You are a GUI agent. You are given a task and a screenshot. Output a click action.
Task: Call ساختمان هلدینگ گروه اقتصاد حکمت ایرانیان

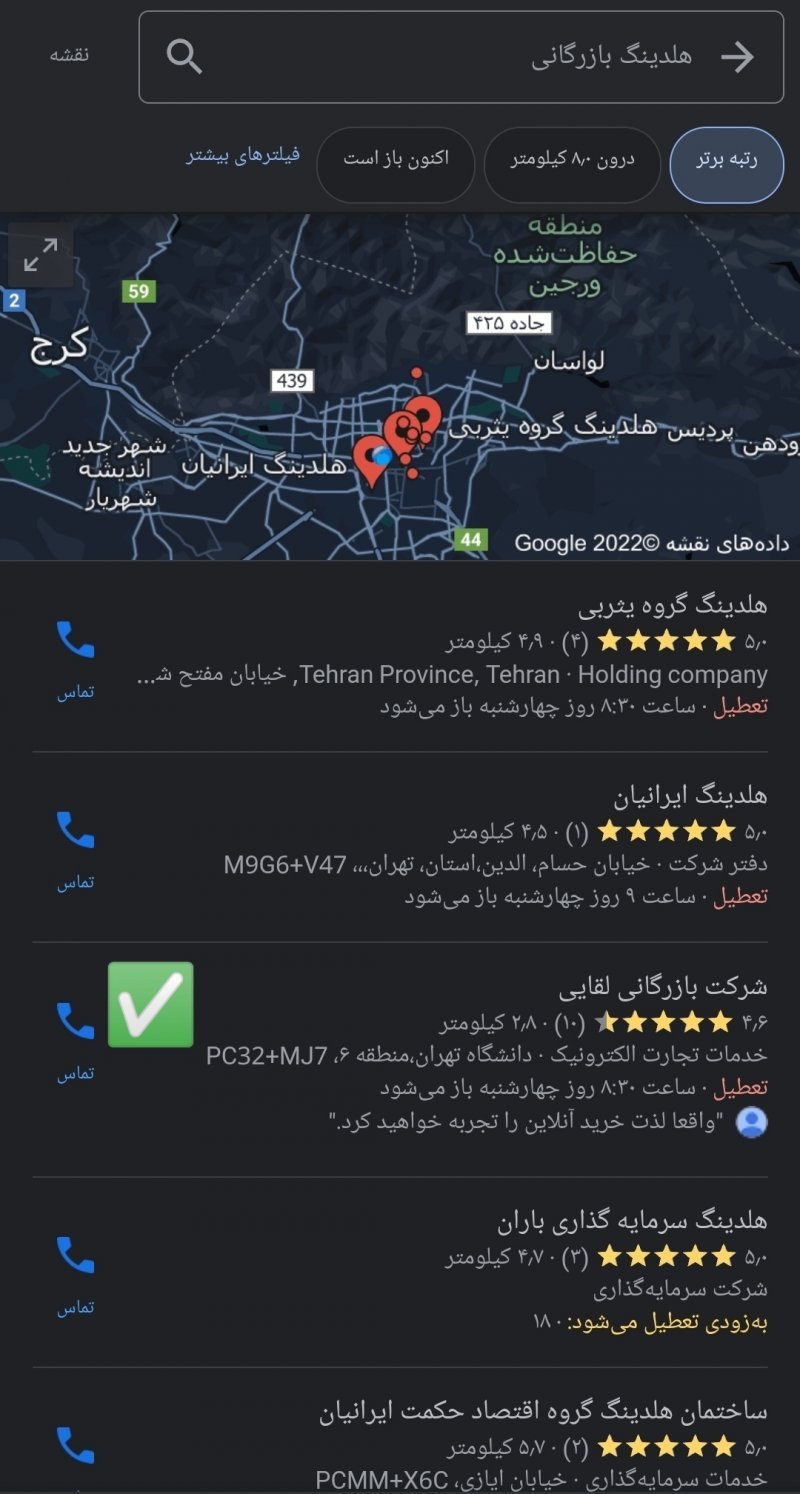click(x=75, y=1445)
